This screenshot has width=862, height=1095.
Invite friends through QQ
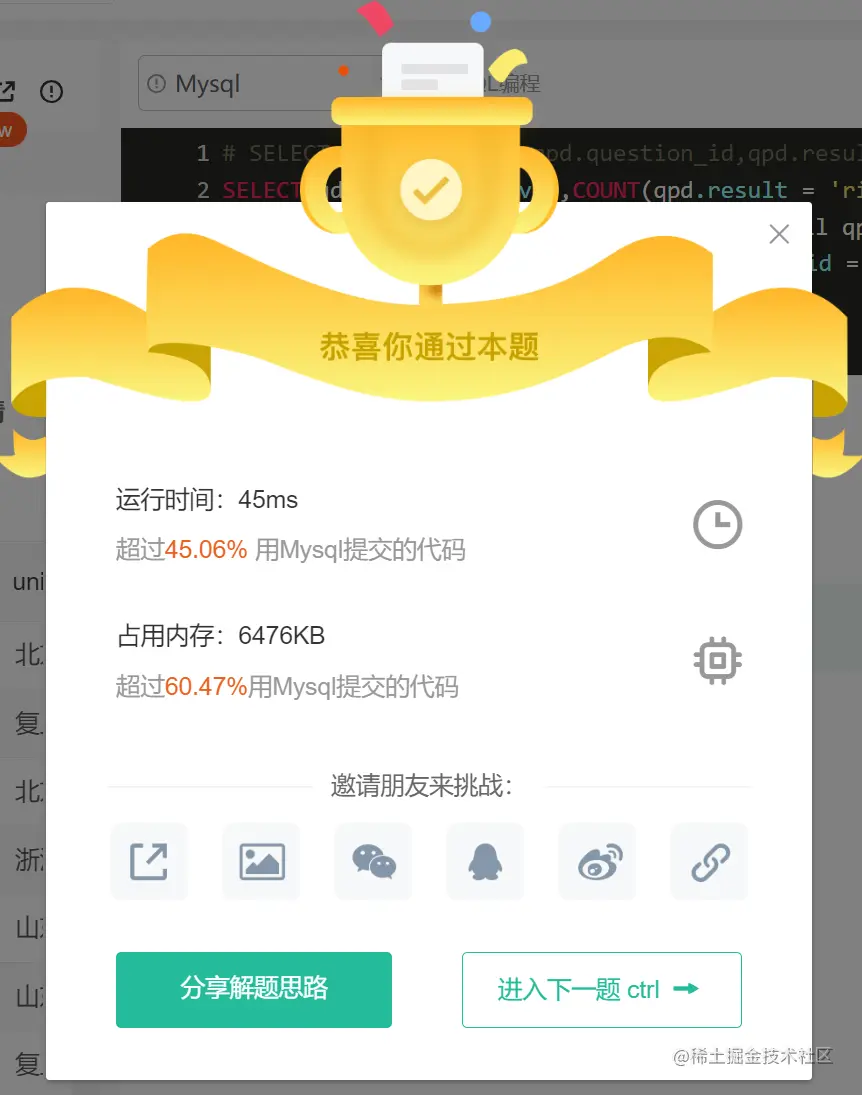click(x=485, y=861)
